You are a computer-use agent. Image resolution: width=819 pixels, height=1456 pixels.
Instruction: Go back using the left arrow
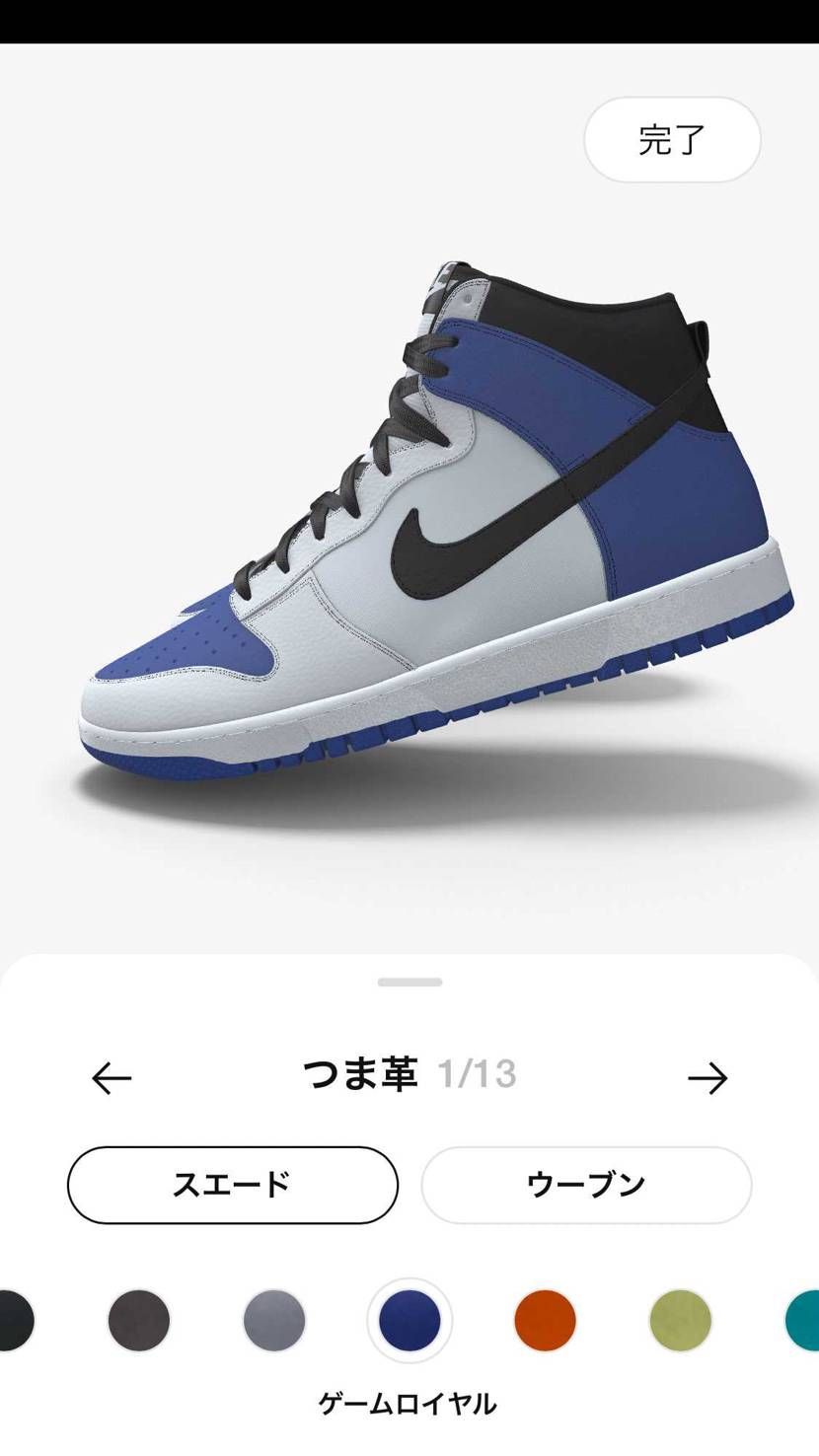click(110, 1077)
